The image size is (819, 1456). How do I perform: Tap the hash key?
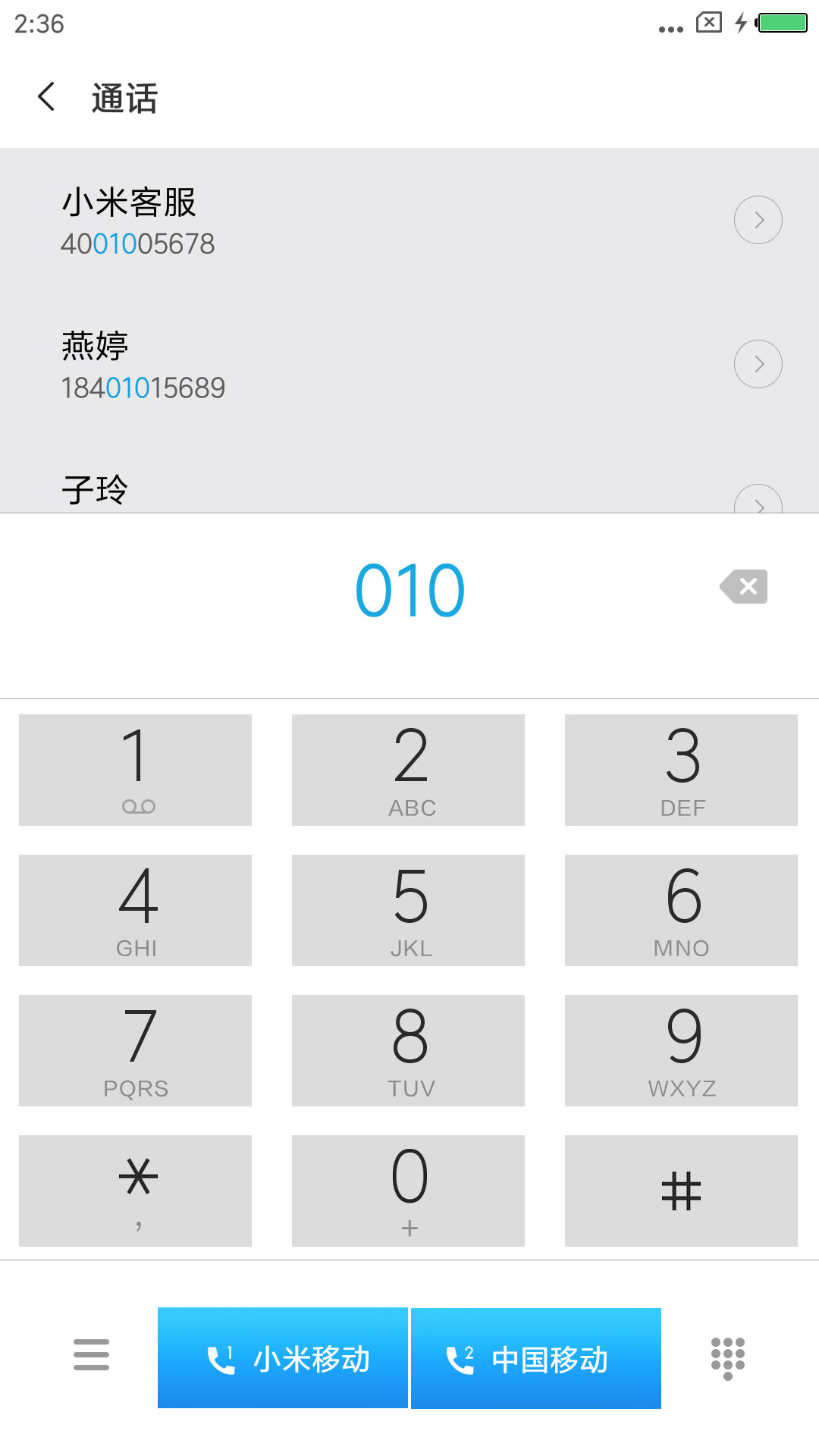(x=681, y=1191)
